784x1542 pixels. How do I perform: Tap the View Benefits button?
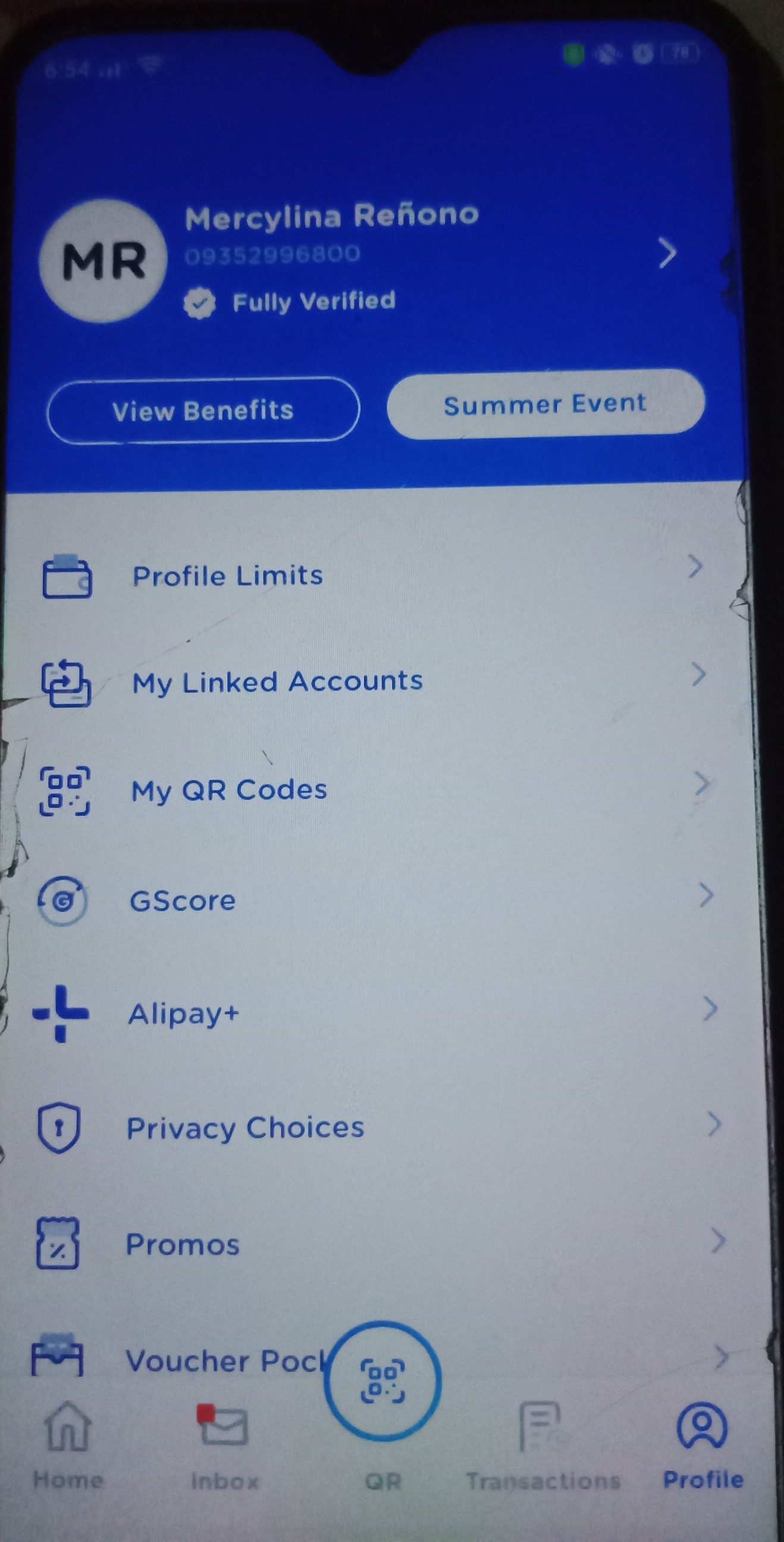[203, 411]
